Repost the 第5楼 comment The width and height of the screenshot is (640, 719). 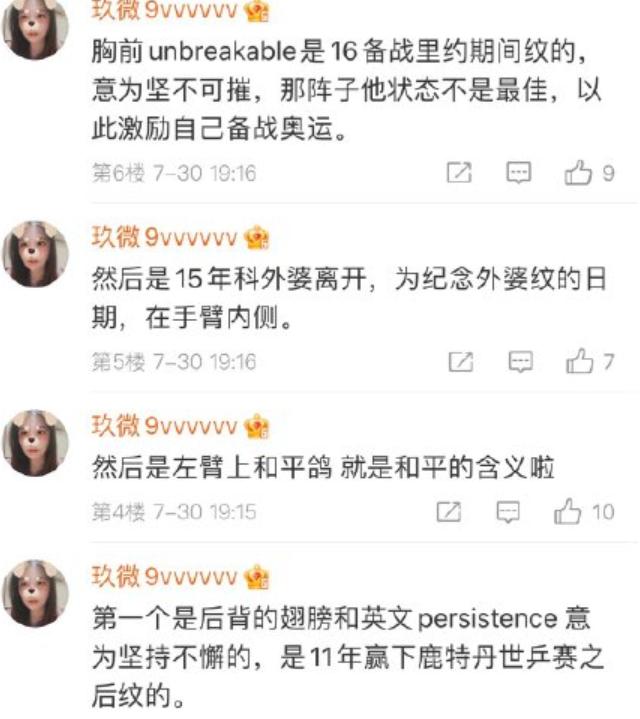pyautogui.click(x=460, y=362)
